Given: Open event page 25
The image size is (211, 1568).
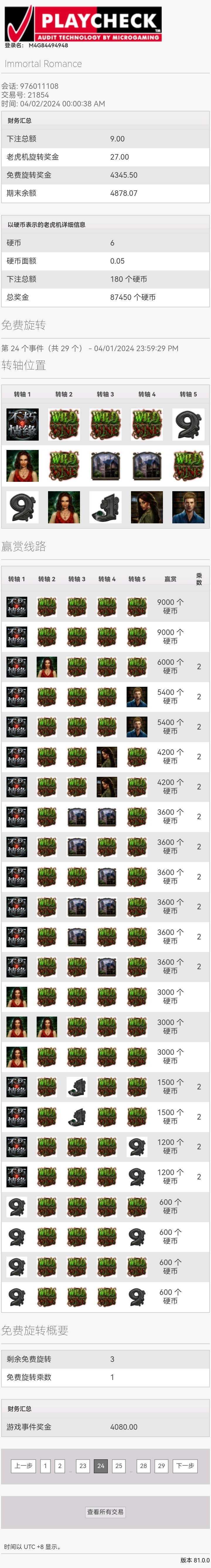Looking at the screenshot, I should click(x=119, y=1466).
